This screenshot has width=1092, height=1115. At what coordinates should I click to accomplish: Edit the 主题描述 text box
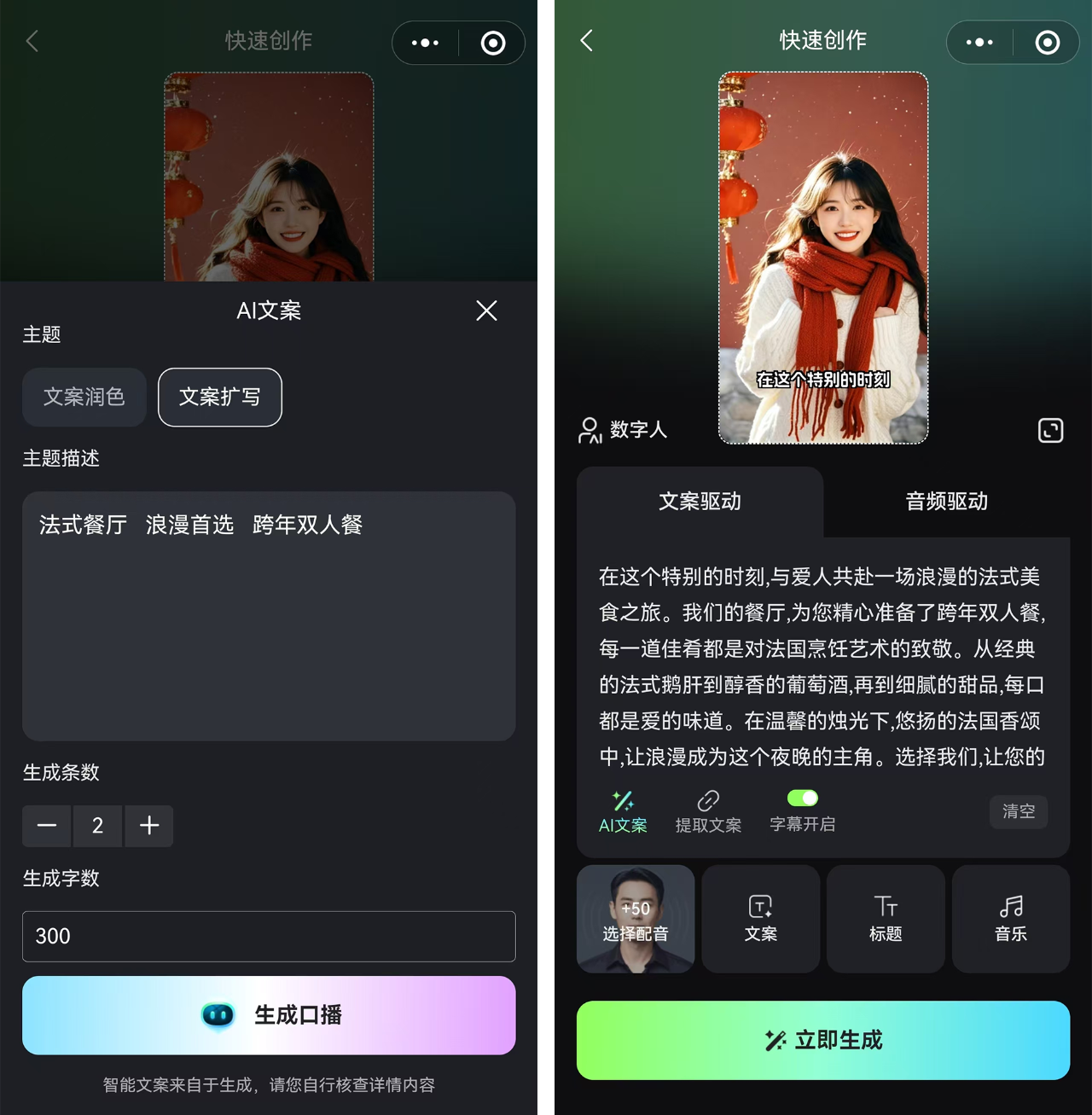click(x=269, y=615)
